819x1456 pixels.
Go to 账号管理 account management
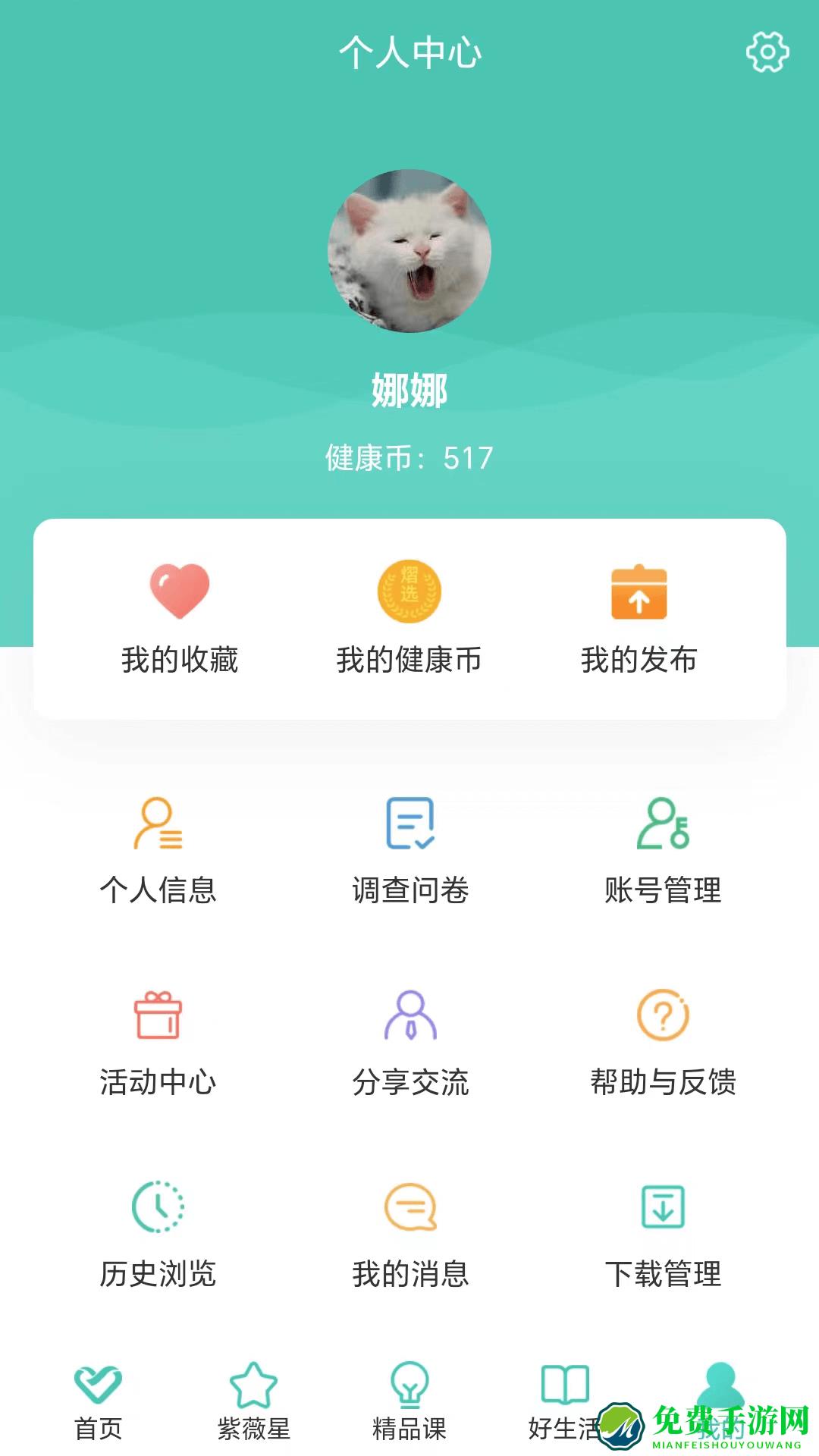[663, 849]
